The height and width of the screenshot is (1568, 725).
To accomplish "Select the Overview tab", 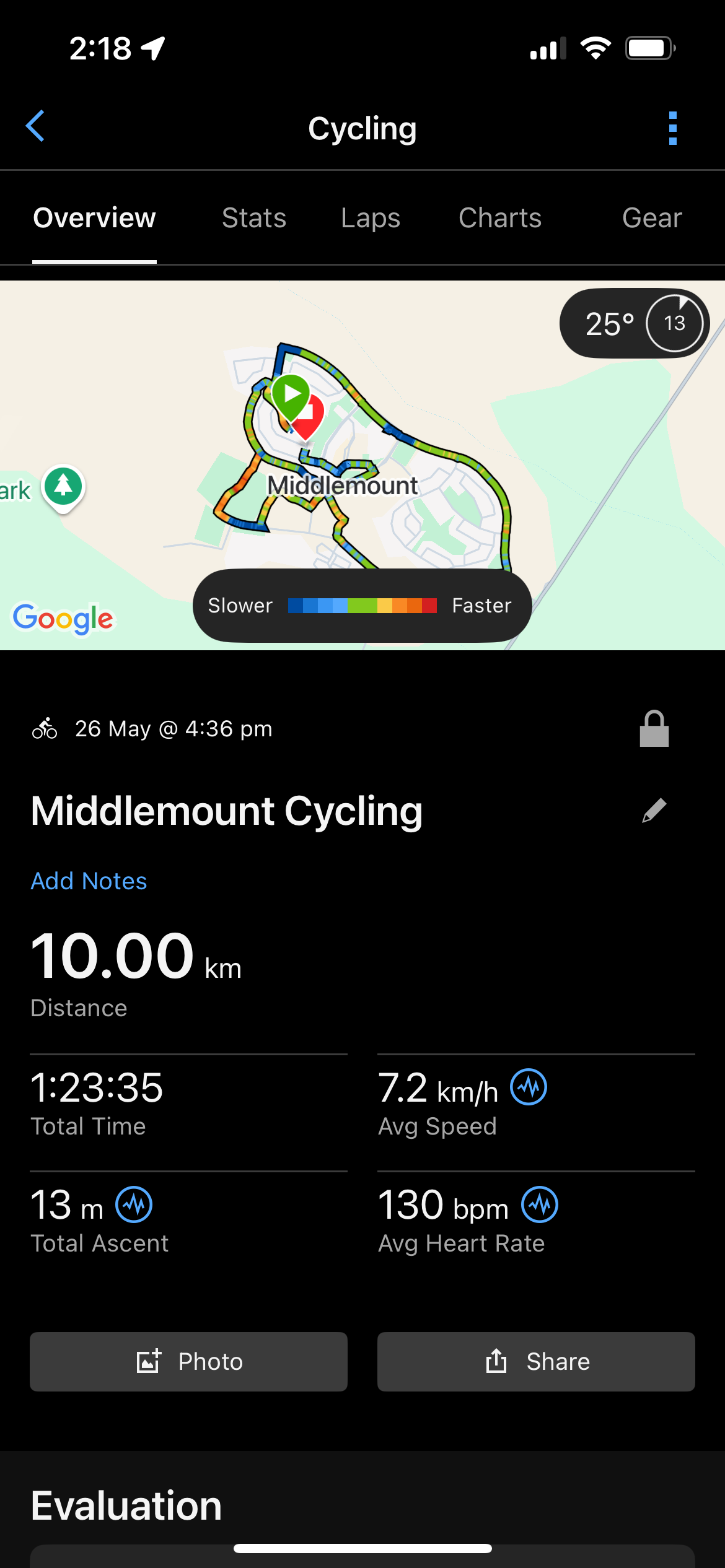I will (94, 218).
